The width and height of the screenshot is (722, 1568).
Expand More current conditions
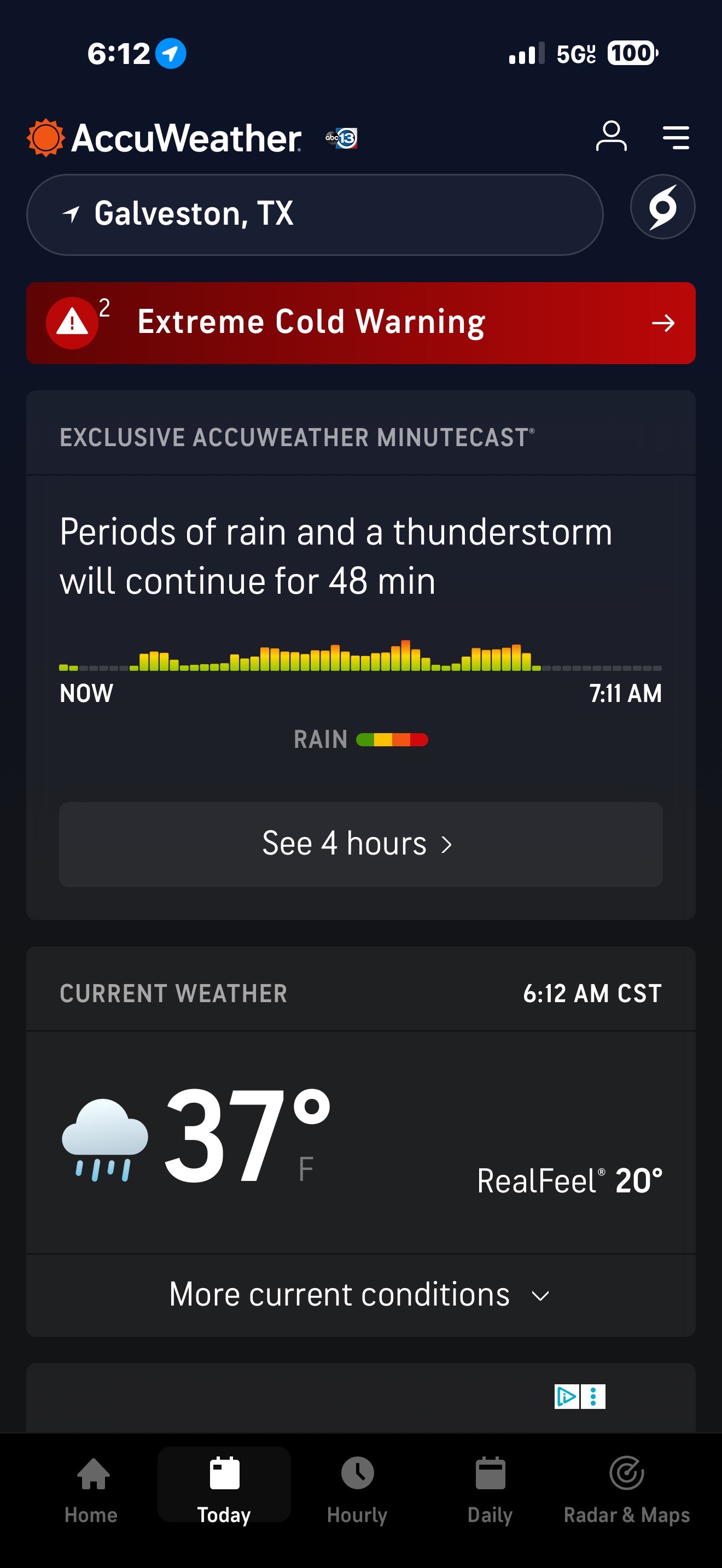(x=360, y=1294)
